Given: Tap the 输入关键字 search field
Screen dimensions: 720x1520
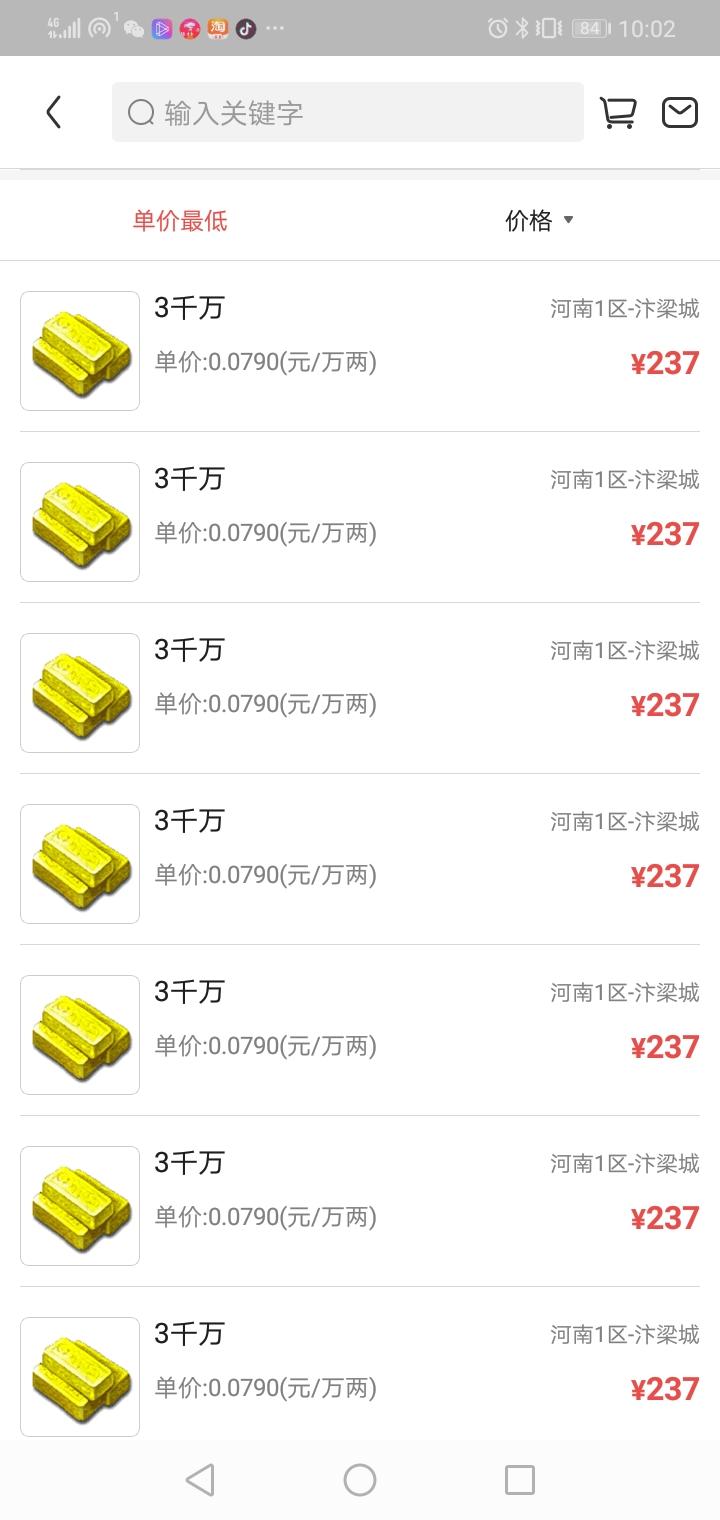Looking at the screenshot, I should pyautogui.click(x=347, y=113).
